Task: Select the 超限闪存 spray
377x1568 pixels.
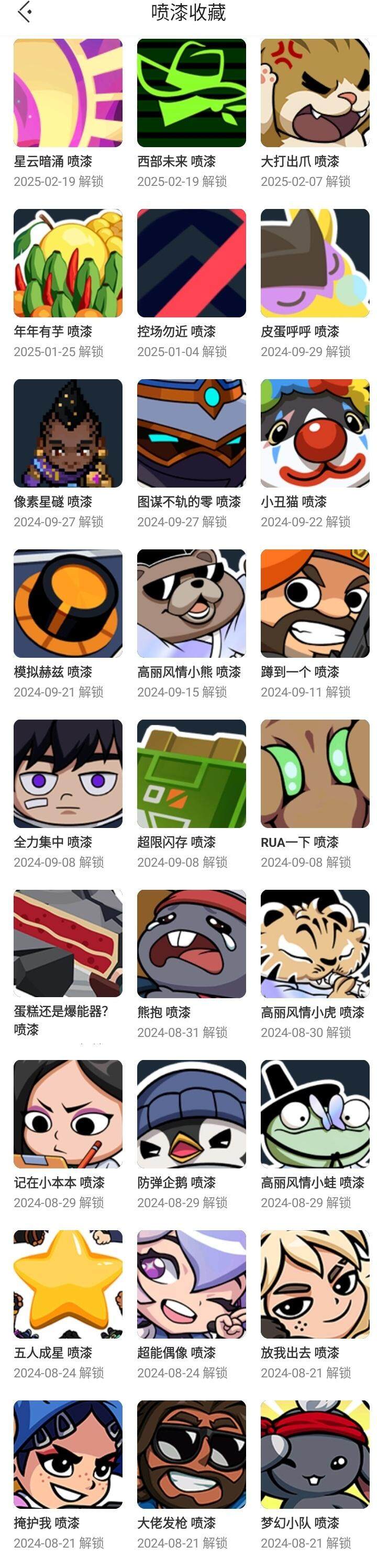Action: point(191,774)
